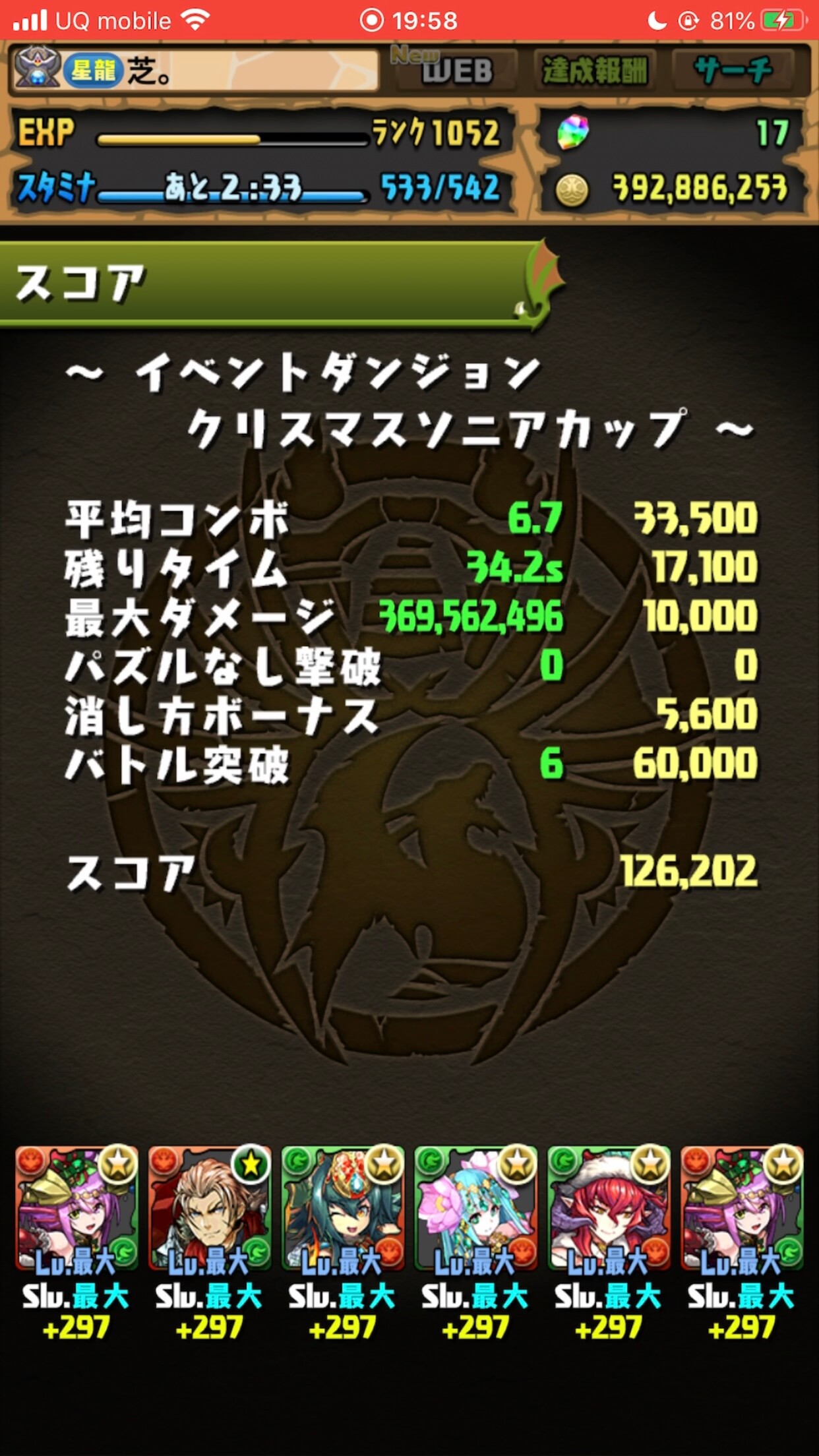
Task: Tap the magic stone counter
Action: pyautogui.click(x=673, y=133)
